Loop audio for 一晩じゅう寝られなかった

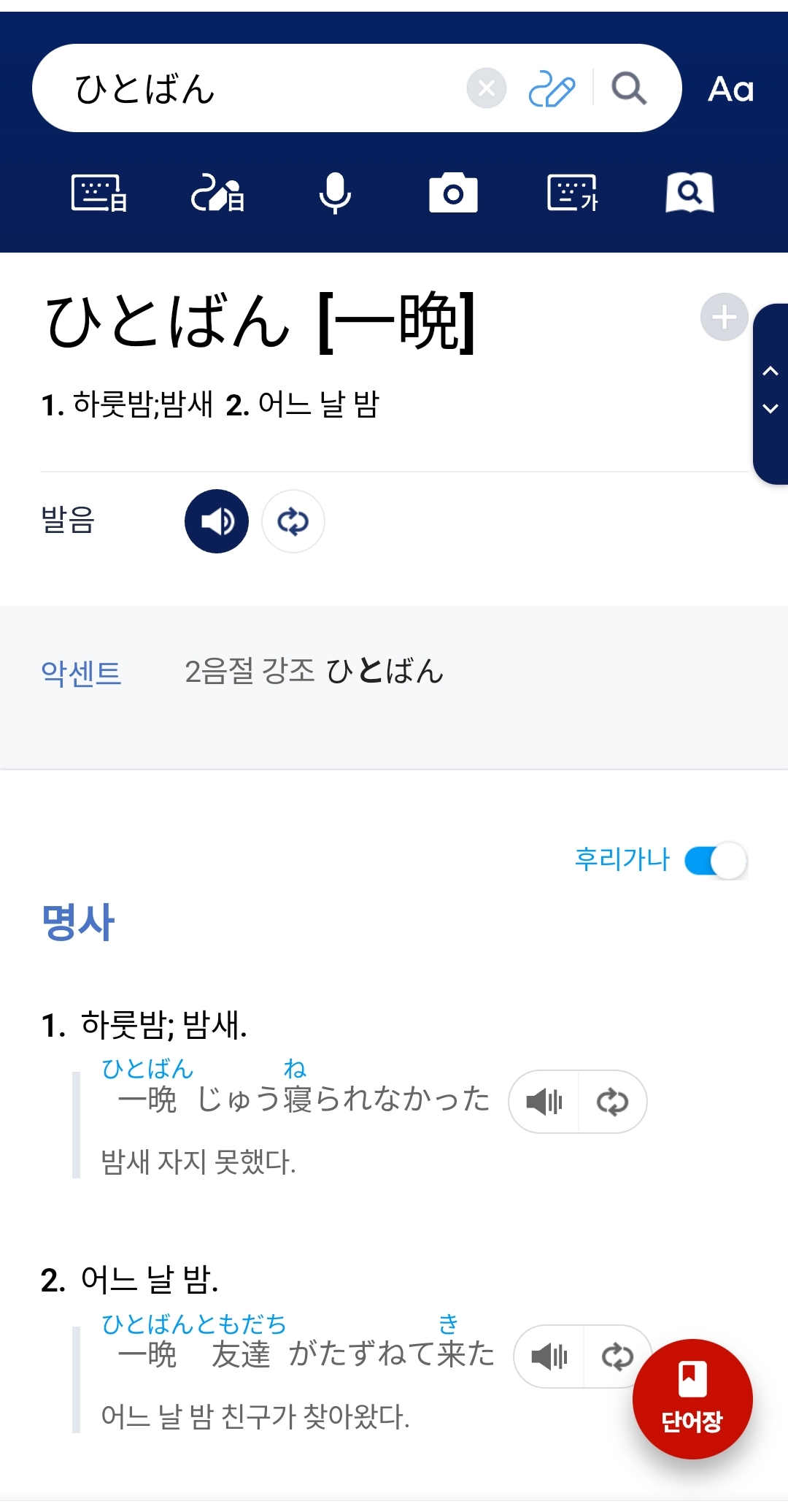pyautogui.click(x=612, y=1102)
